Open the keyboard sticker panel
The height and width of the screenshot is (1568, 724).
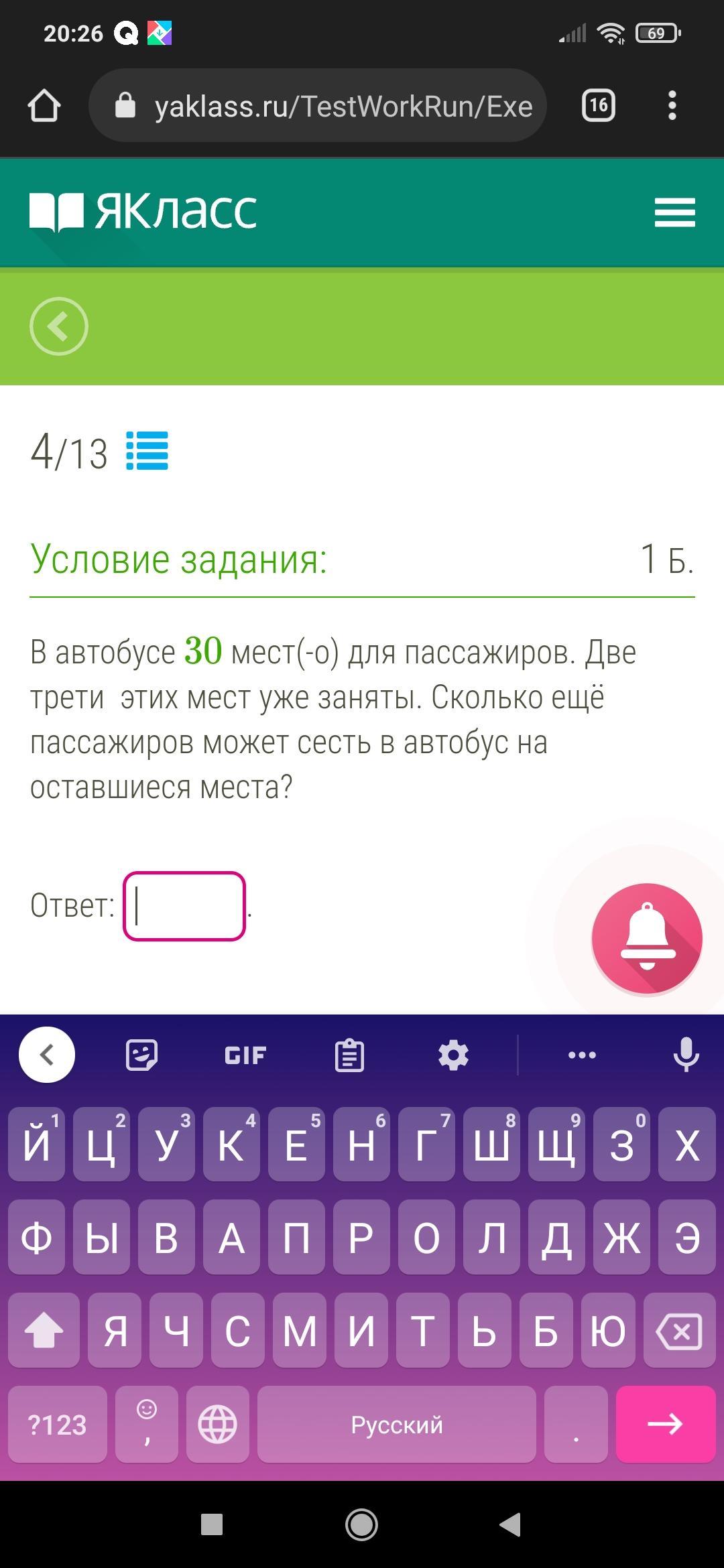pos(142,1055)
